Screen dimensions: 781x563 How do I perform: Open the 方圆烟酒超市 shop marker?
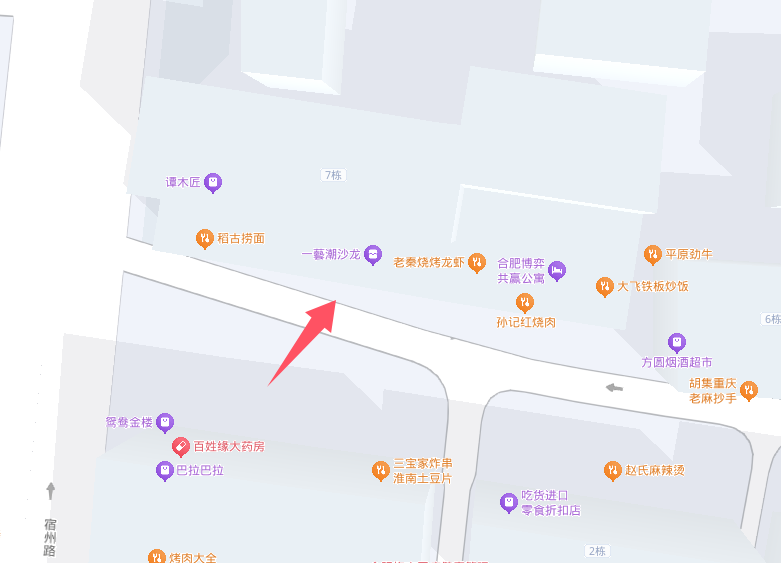coord(677,343)
